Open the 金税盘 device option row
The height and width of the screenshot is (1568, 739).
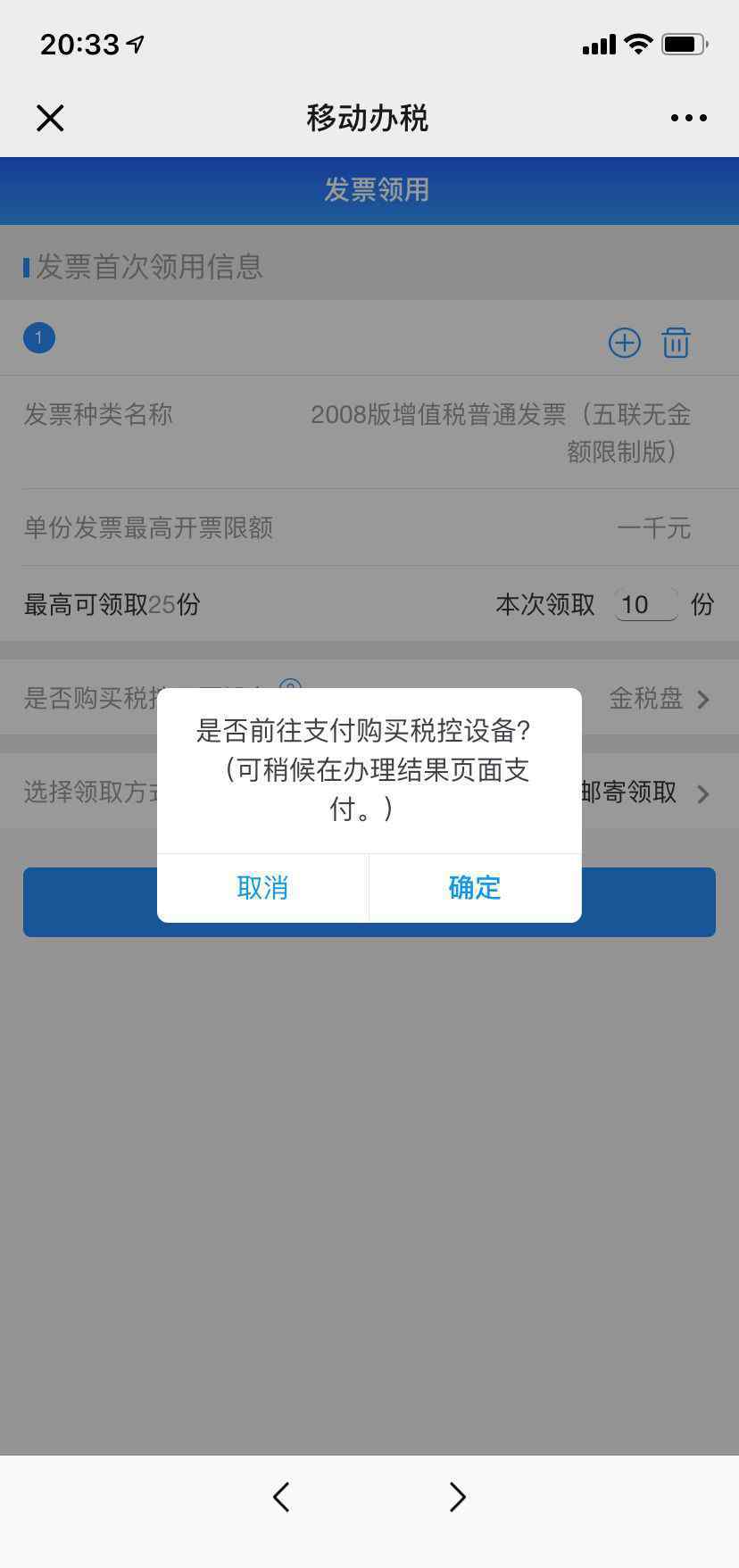point(369,698)
